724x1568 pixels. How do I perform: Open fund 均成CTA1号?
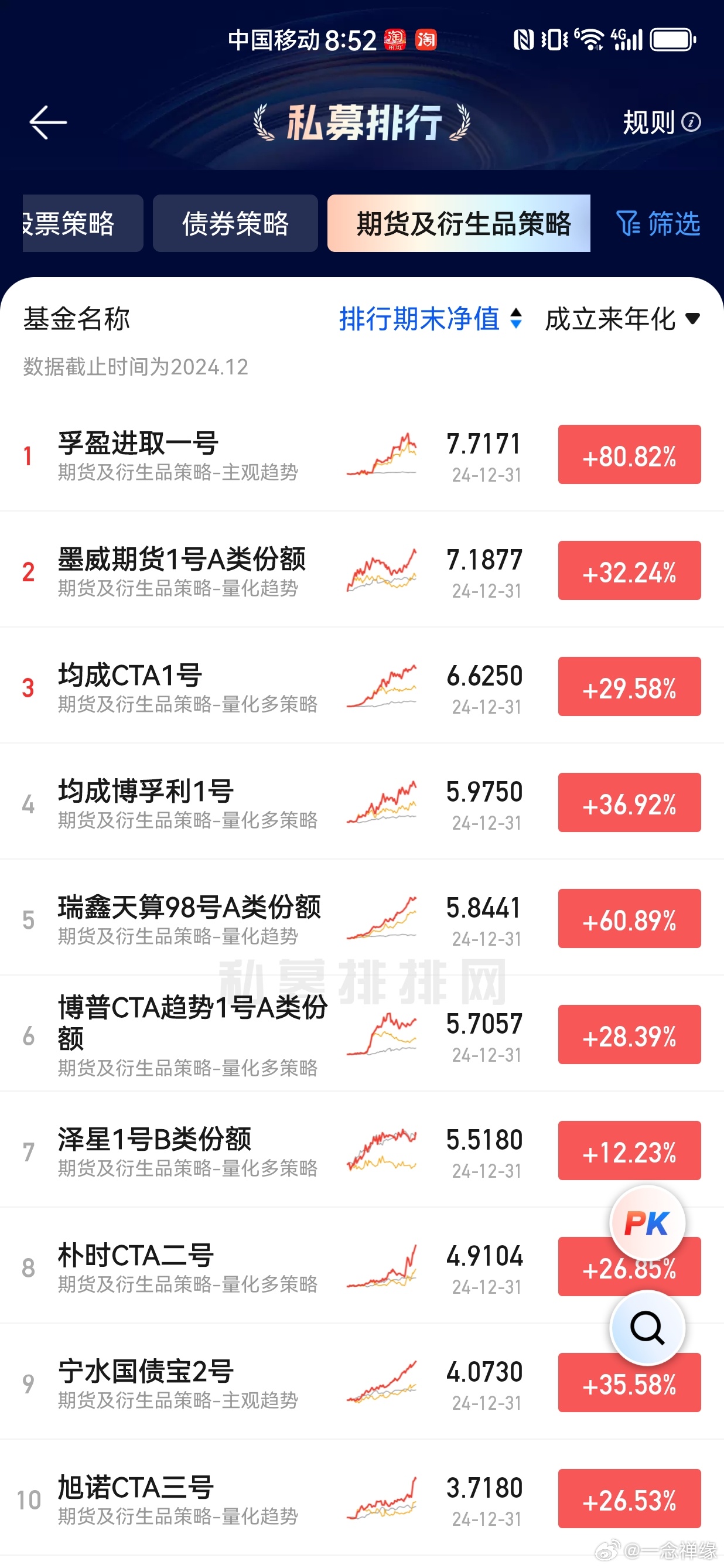(130, 676)
